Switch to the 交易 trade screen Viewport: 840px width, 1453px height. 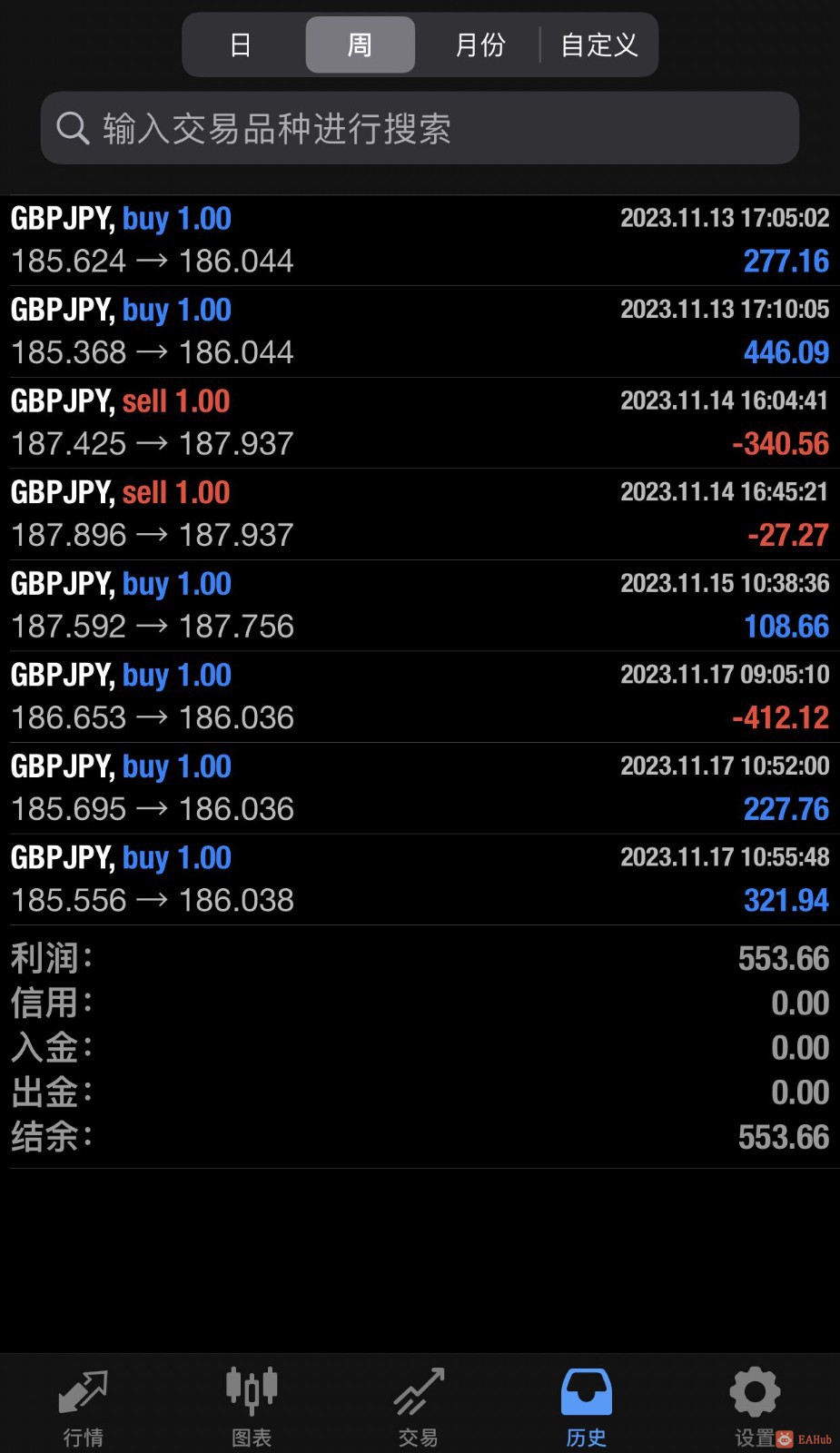(x=419, y=1403)
